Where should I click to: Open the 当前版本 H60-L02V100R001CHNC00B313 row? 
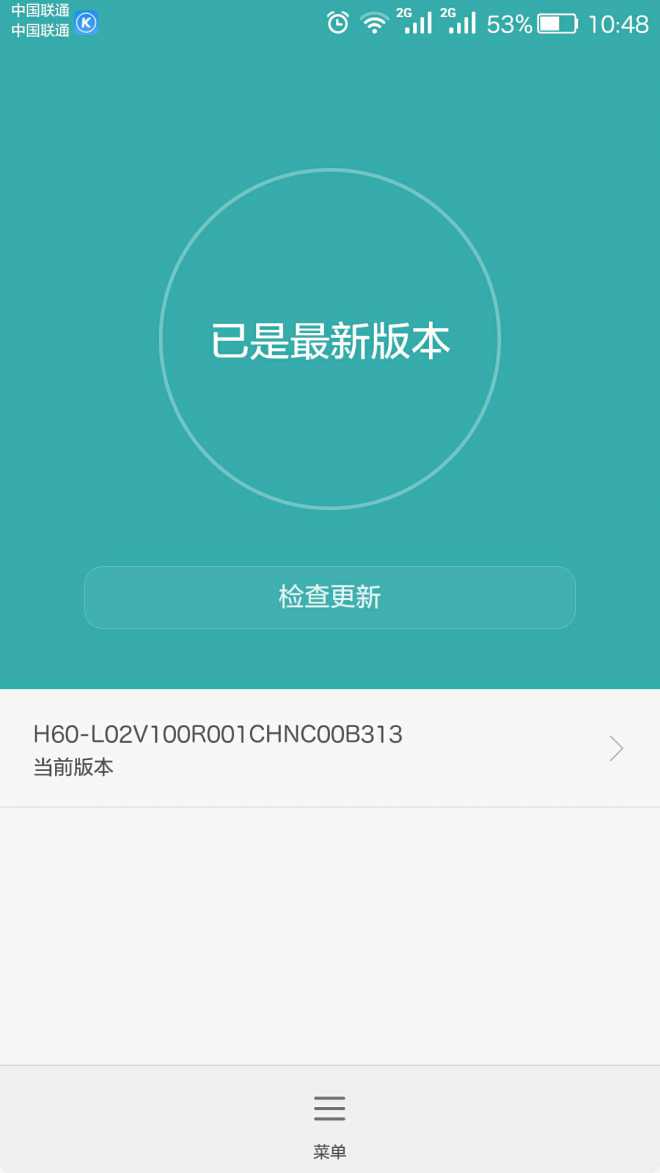(329, 748)
